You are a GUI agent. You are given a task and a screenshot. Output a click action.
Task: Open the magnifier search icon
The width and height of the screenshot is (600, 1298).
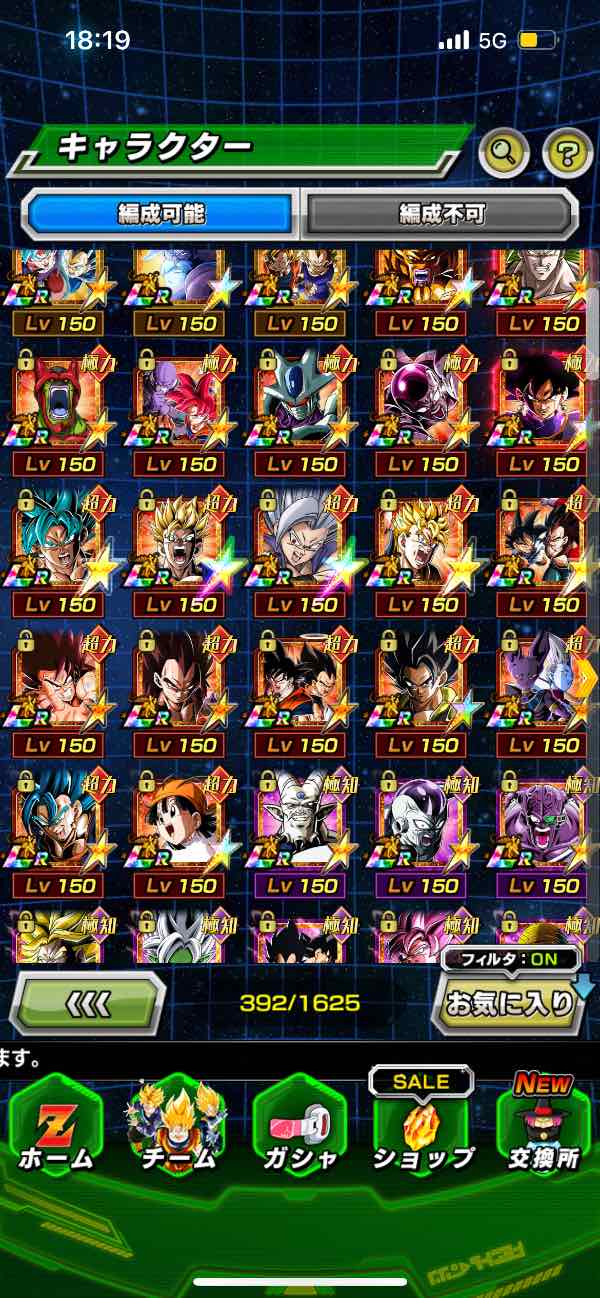(503, 153)
